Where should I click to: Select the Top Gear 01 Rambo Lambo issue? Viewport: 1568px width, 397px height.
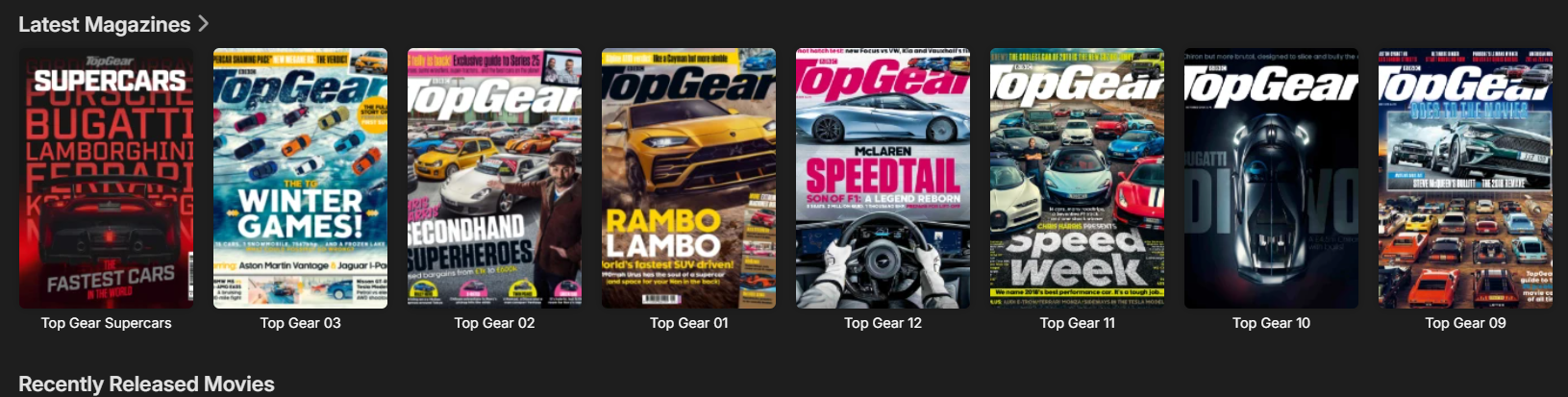point(688,179)
